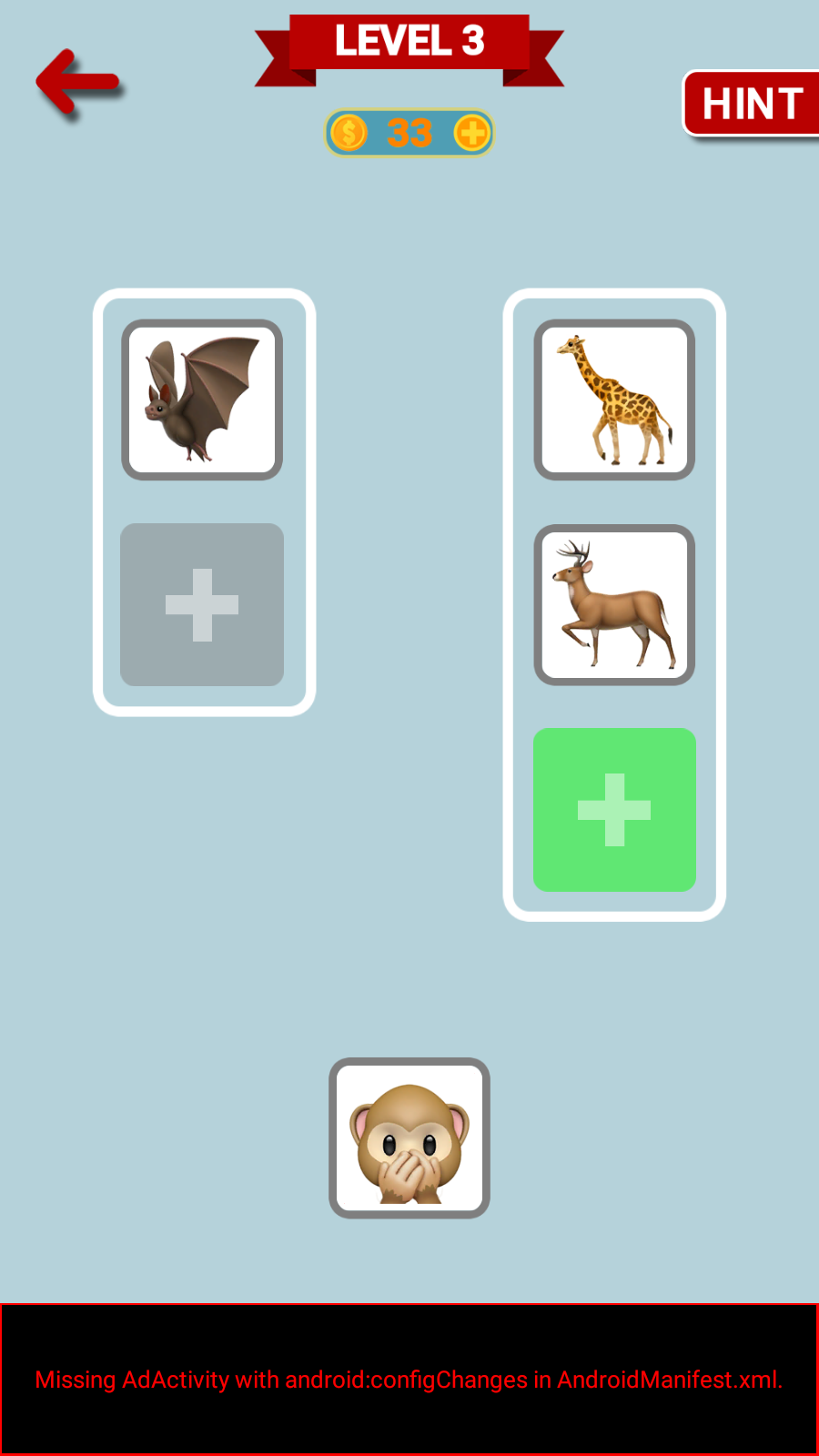Tap the HINT button

click(752, 104)
